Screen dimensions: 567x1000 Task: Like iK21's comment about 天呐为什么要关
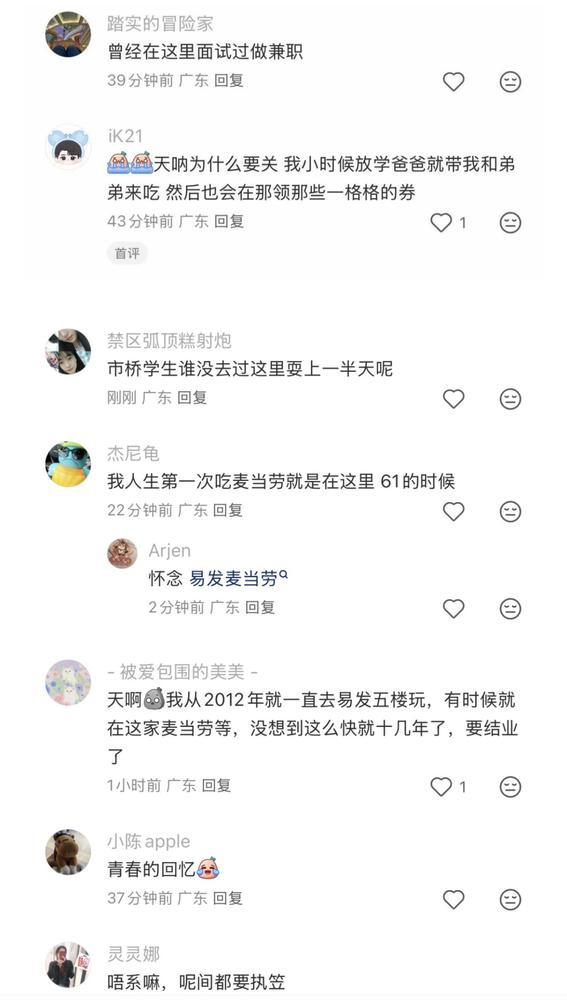coord(441,223)
